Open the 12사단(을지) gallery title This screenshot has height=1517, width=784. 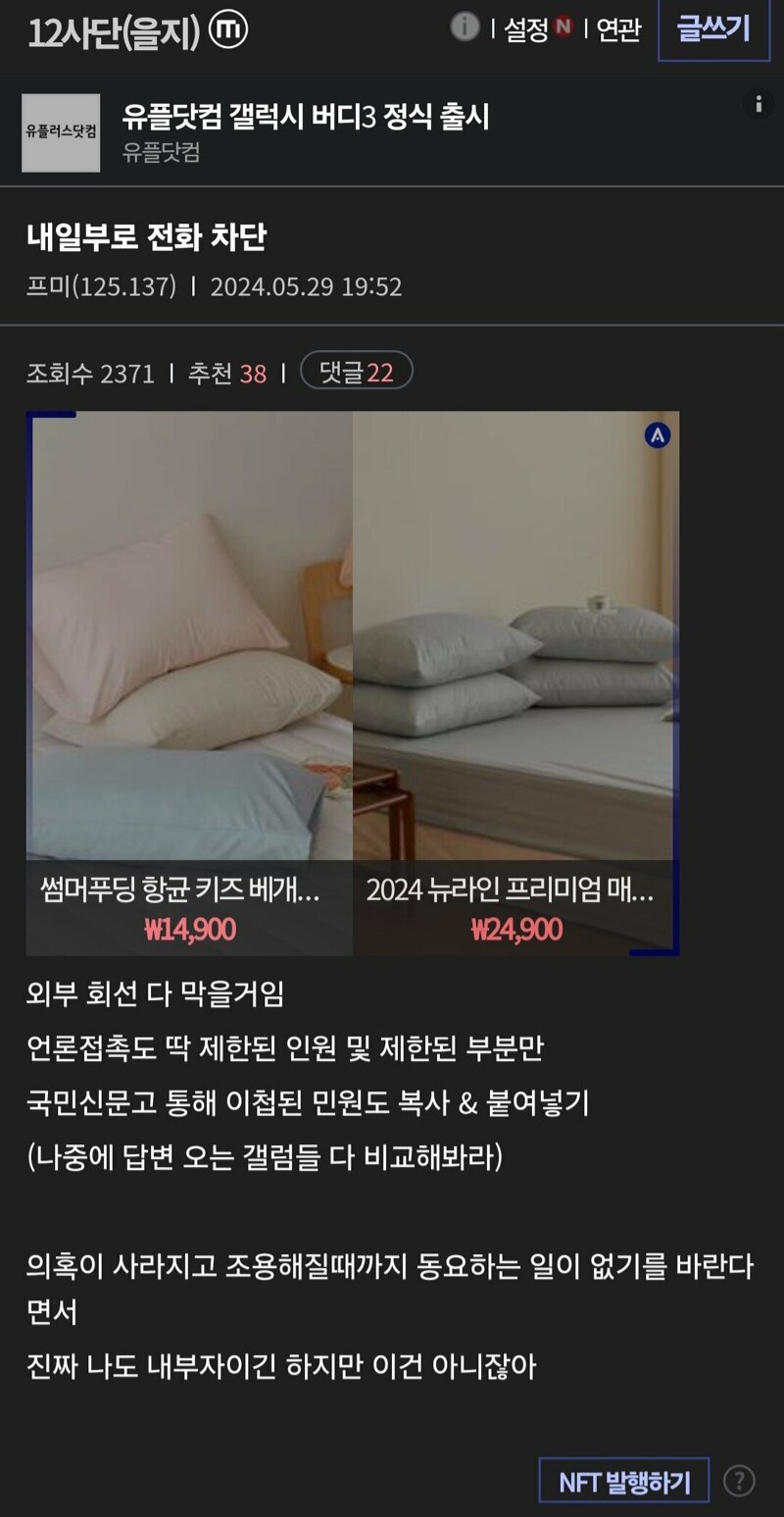(x=114, y=32)
